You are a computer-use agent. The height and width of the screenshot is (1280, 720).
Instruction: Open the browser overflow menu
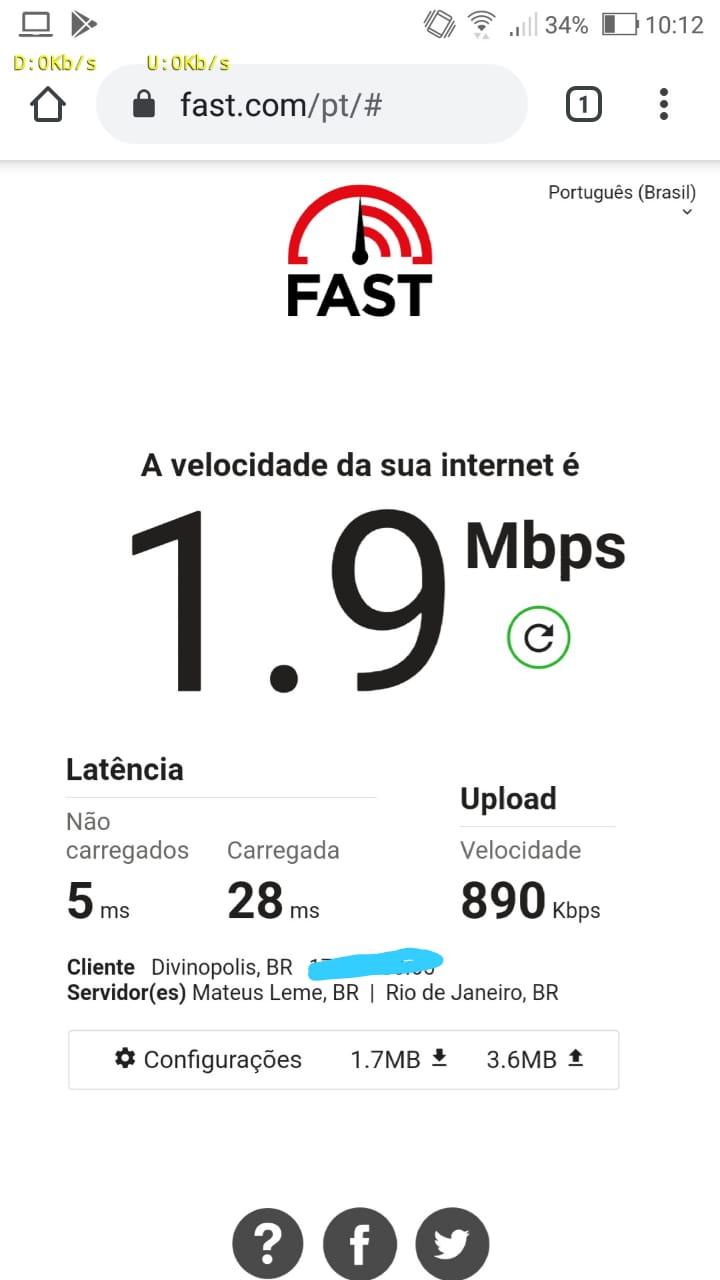click(664, 104)
